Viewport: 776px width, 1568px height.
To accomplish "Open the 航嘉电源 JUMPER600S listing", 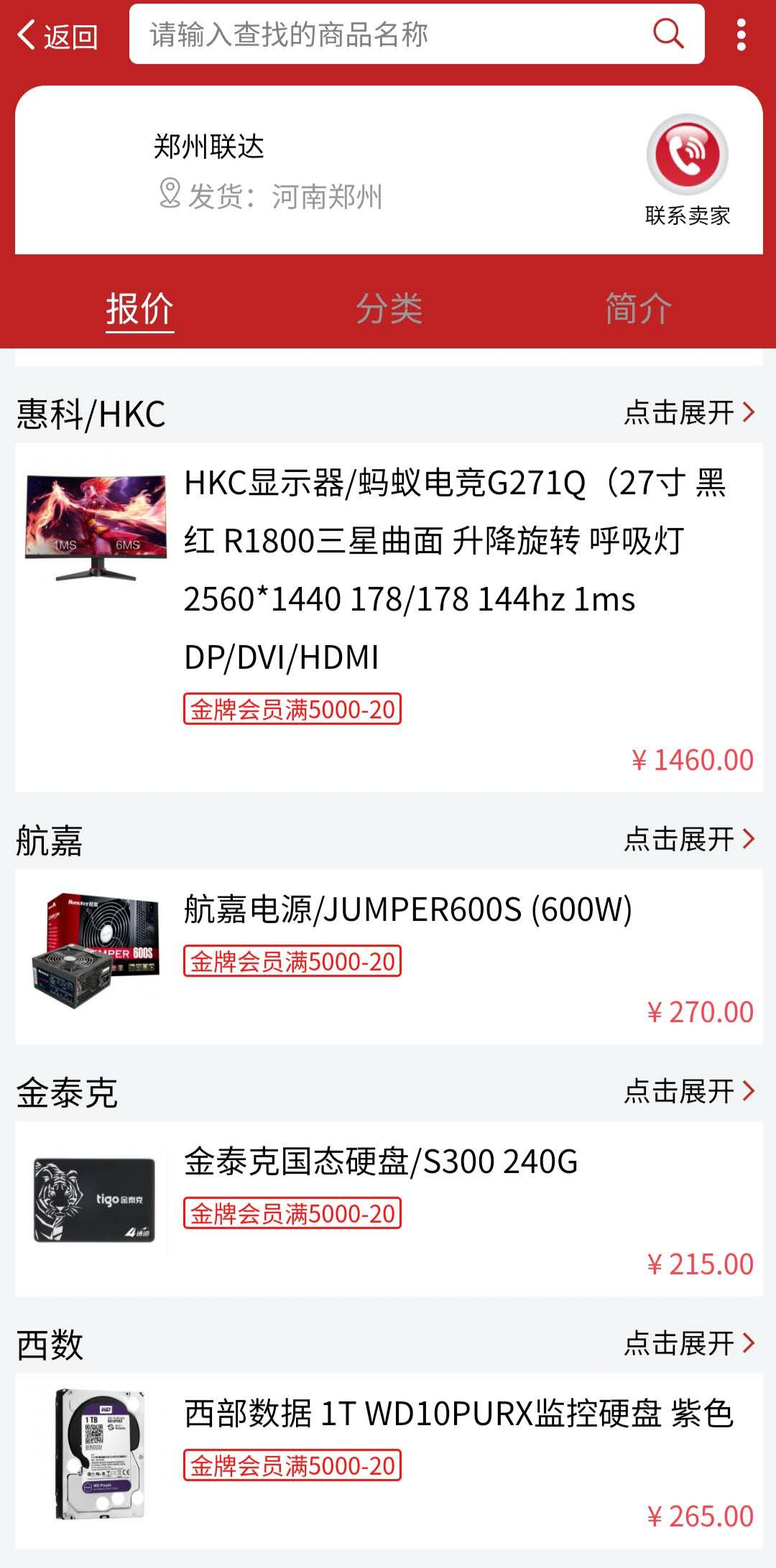I will tap(389, 957).
